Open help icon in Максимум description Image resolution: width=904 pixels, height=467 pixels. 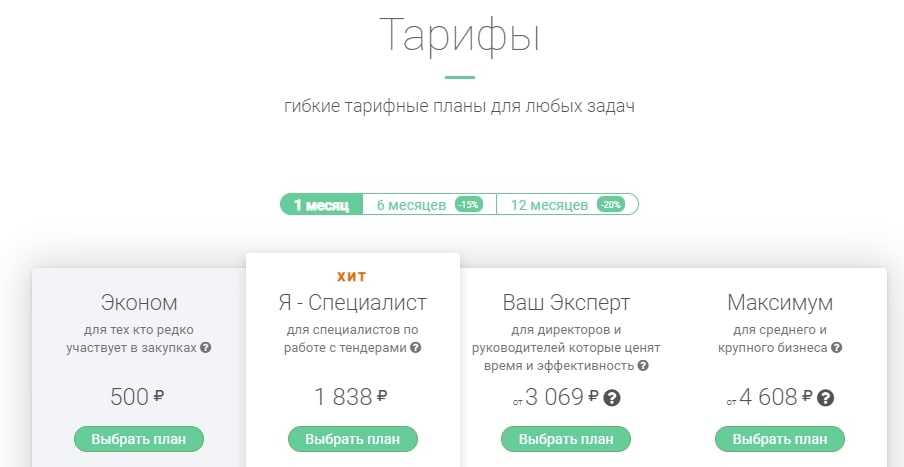pos(836,348)
